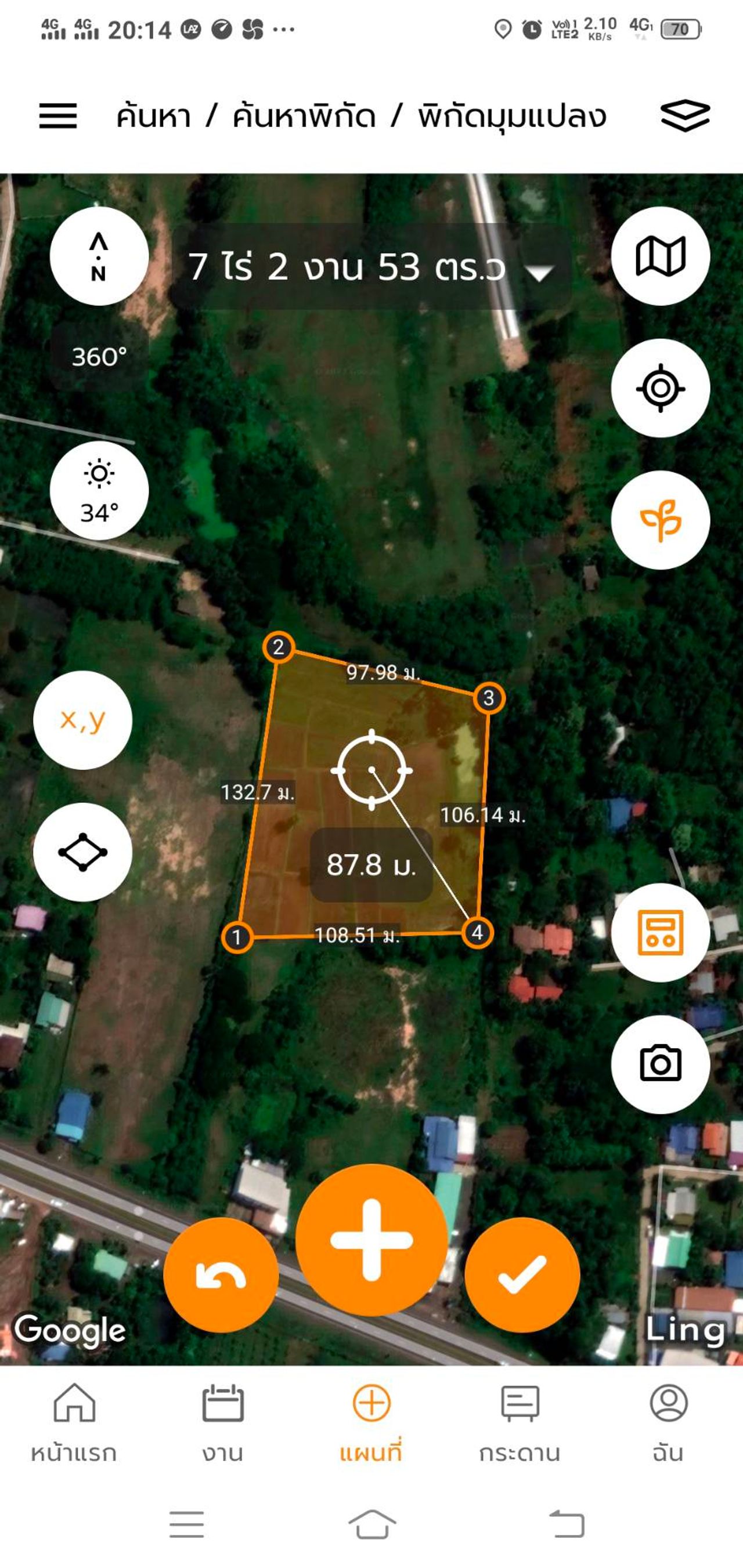The height and width of the screenshot is (1568, 743).
Task: Open the weather 34° button
Action: pos(99,491)
